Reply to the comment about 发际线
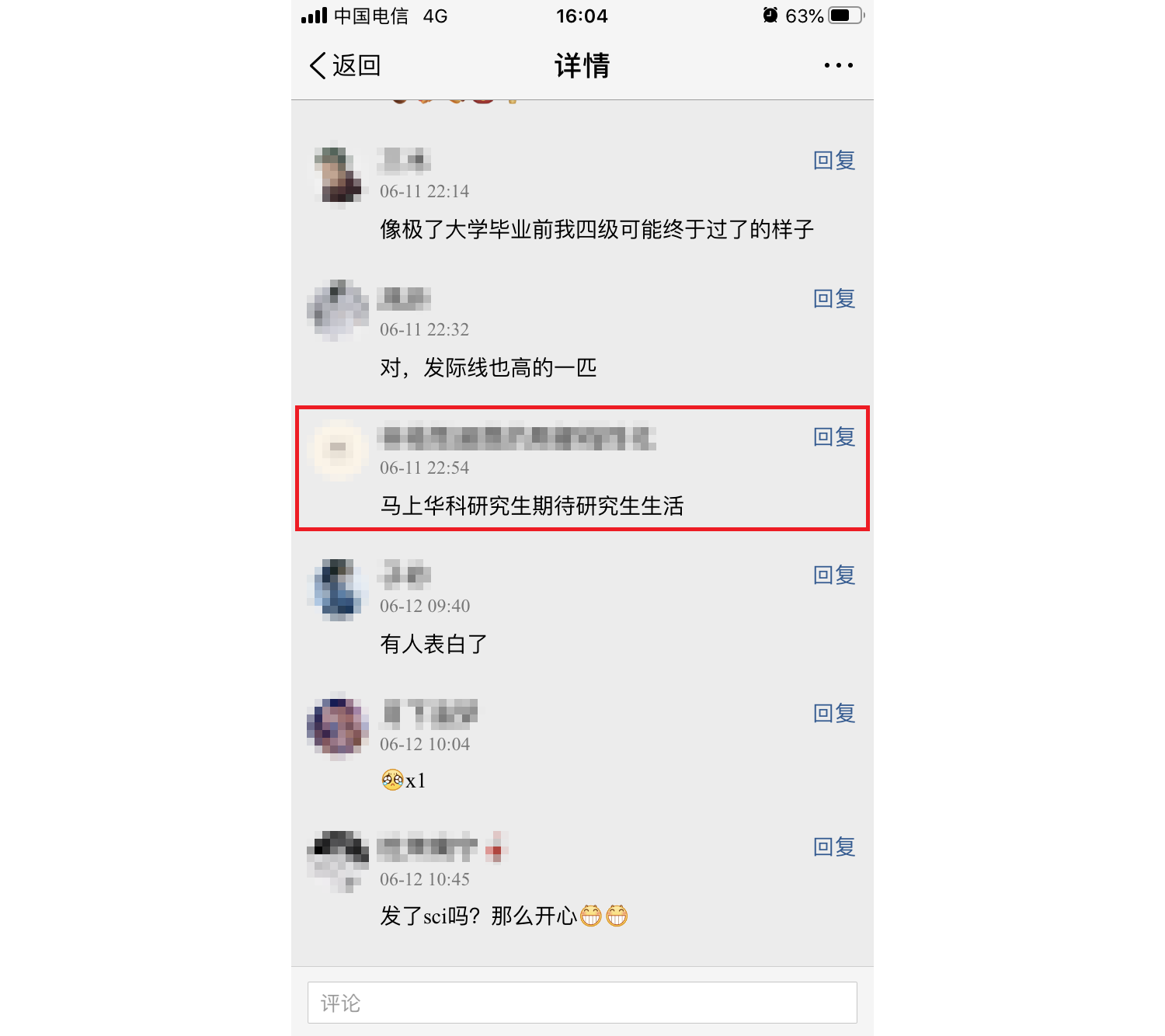This screenshot has height=1036, width=1165. (x=833, y=299)
